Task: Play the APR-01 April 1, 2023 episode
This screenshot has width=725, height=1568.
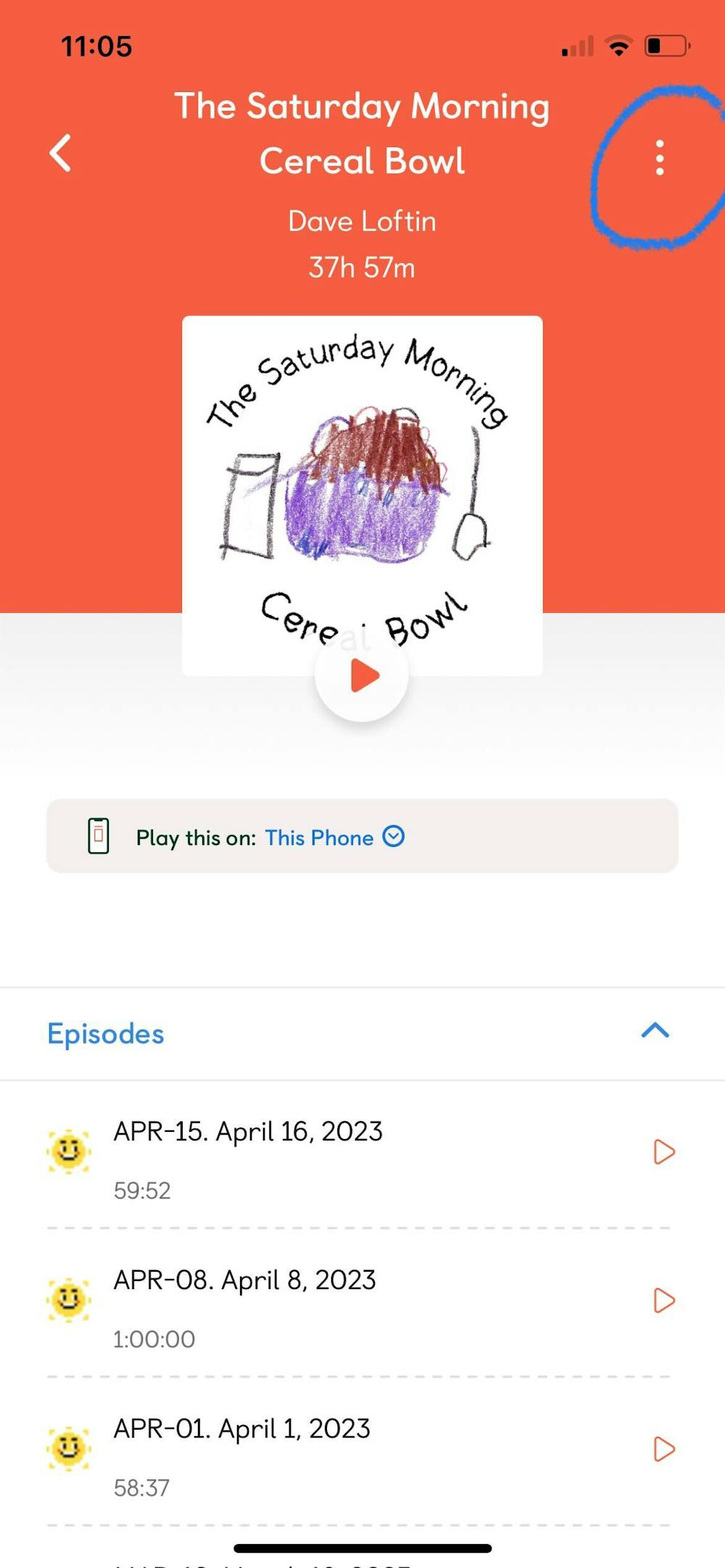Action: 663,1448
